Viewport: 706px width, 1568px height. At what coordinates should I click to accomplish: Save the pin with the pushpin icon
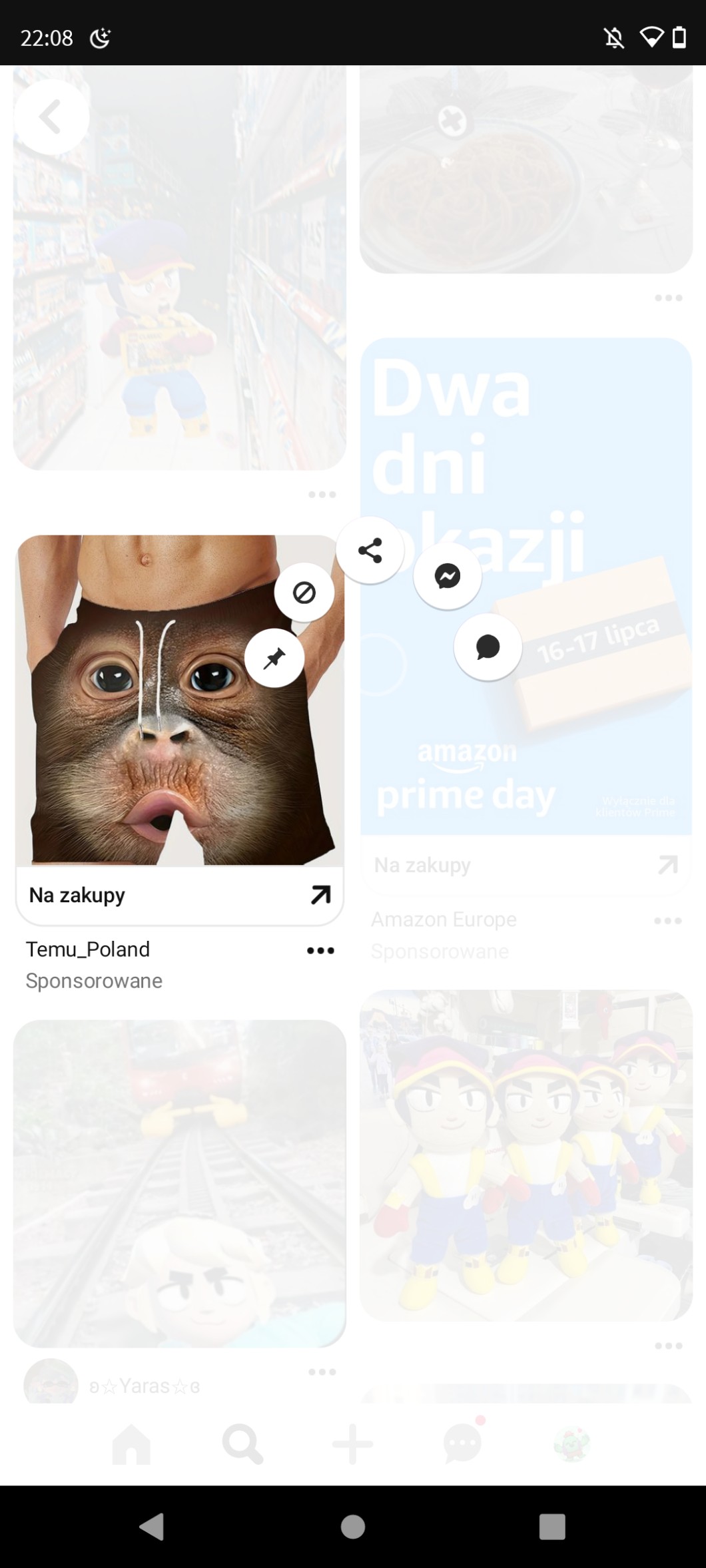pos(274,658)
